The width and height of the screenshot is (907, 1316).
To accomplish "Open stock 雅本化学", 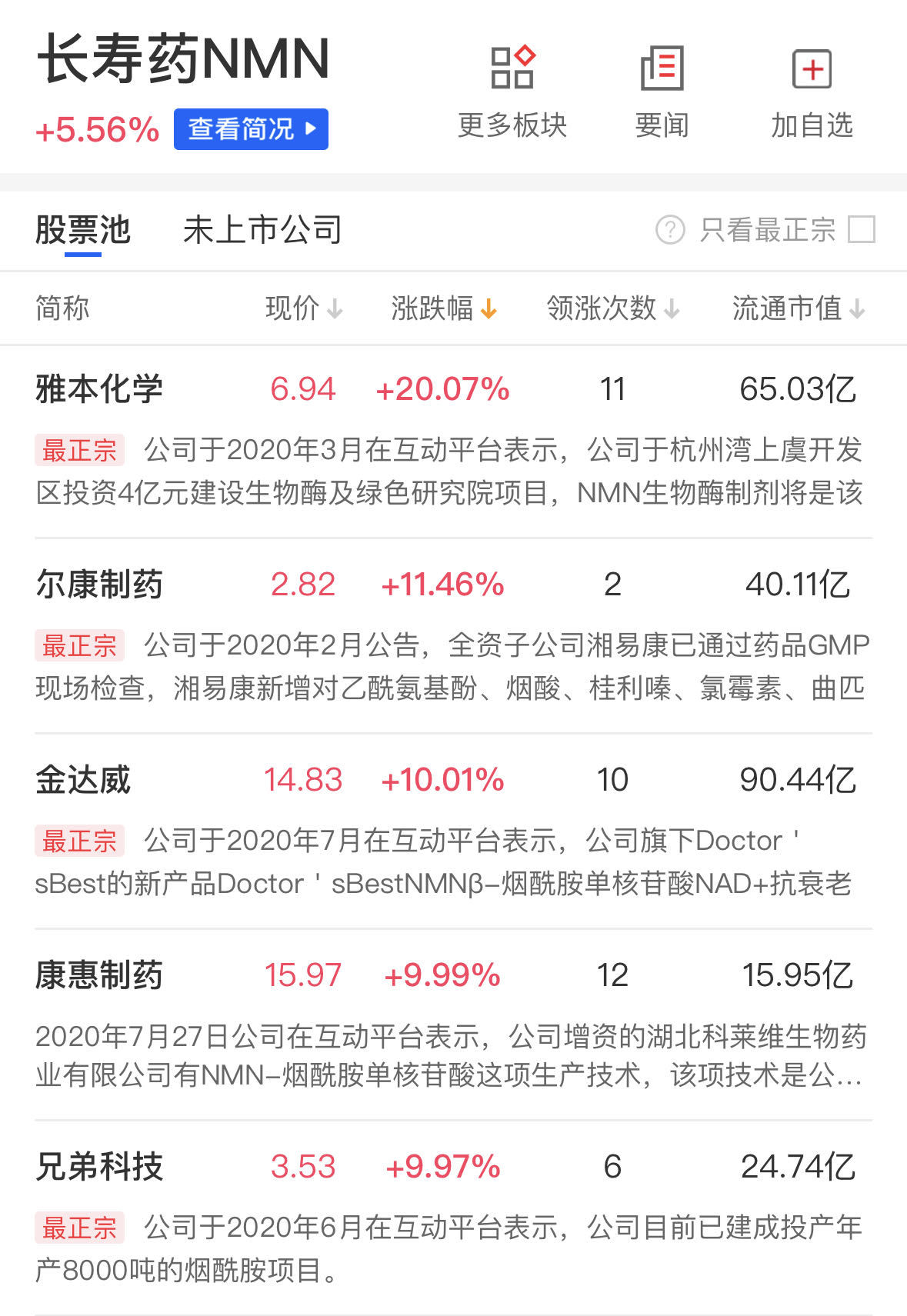I will 99,389.
